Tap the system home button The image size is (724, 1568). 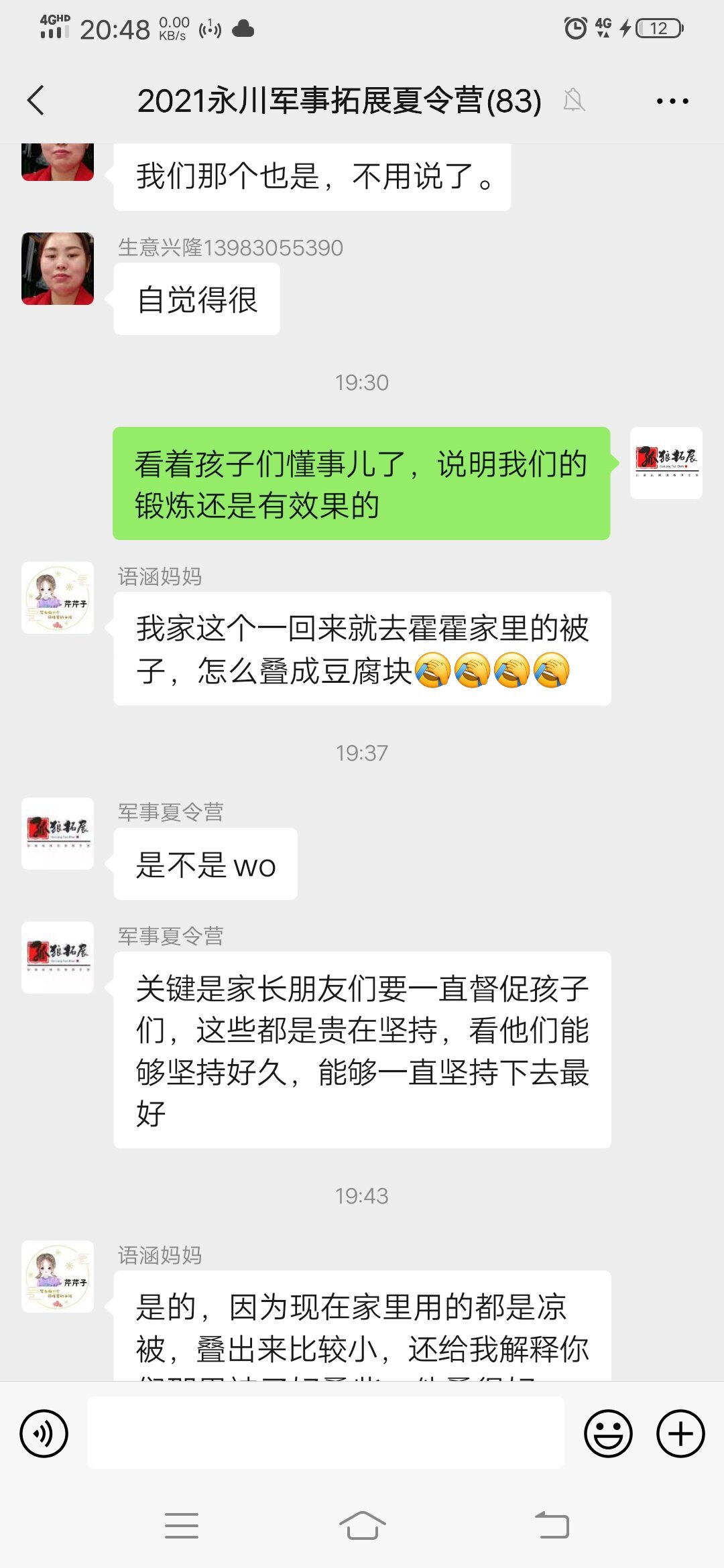pyautogui.click(x=362, y=1526)
